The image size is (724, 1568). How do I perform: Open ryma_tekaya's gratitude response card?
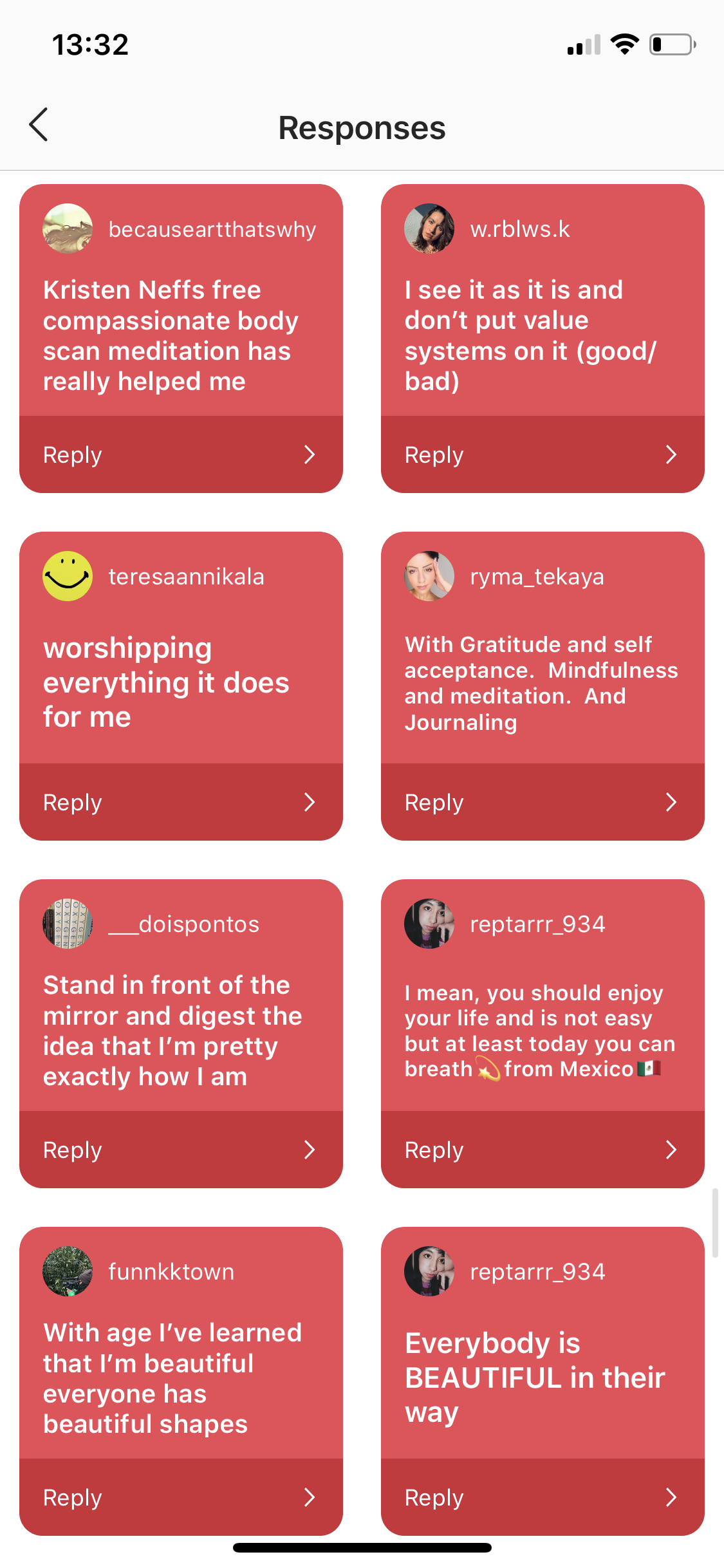click(541, 682)
